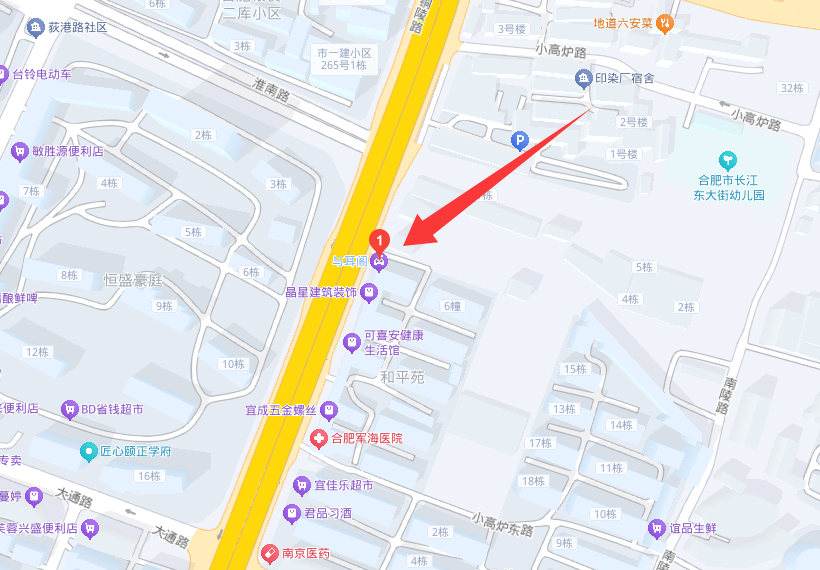Select 敏胜源便利店 marker

(18, 151)
